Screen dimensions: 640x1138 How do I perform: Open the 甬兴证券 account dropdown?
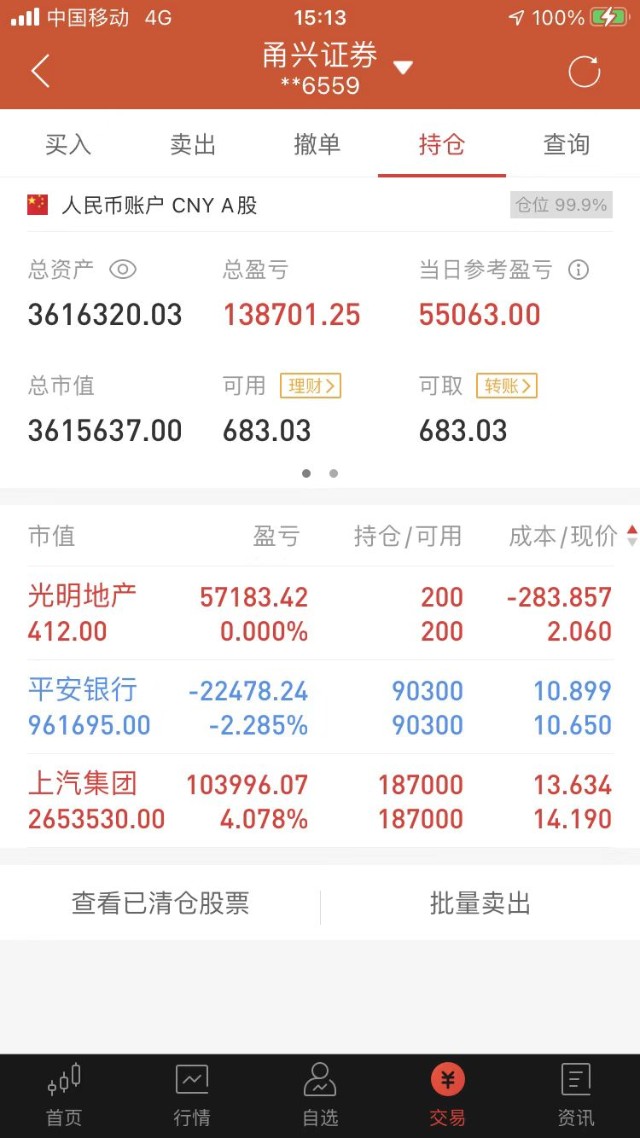[x=403, y=68]
